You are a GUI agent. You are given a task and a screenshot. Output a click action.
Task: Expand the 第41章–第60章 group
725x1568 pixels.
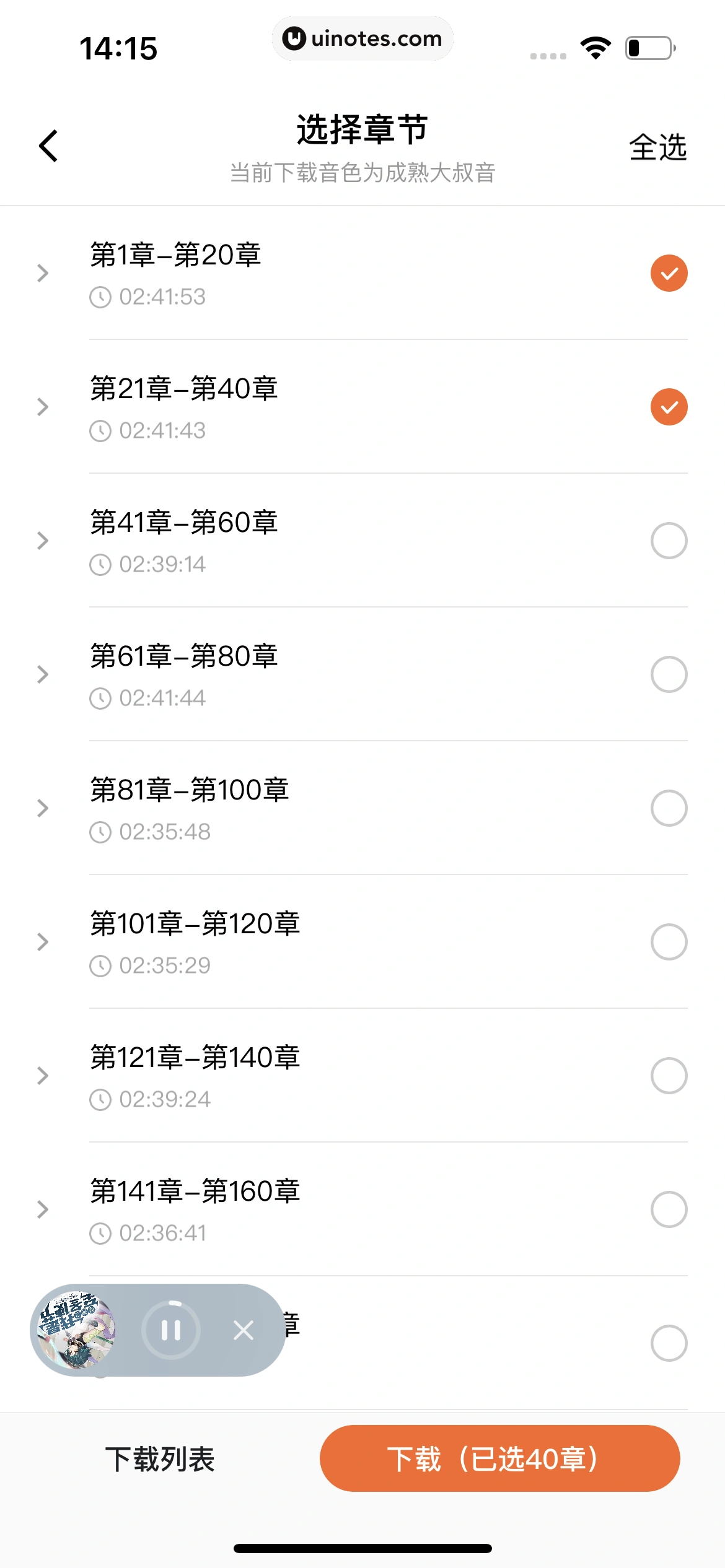click(x=43, y=541)
